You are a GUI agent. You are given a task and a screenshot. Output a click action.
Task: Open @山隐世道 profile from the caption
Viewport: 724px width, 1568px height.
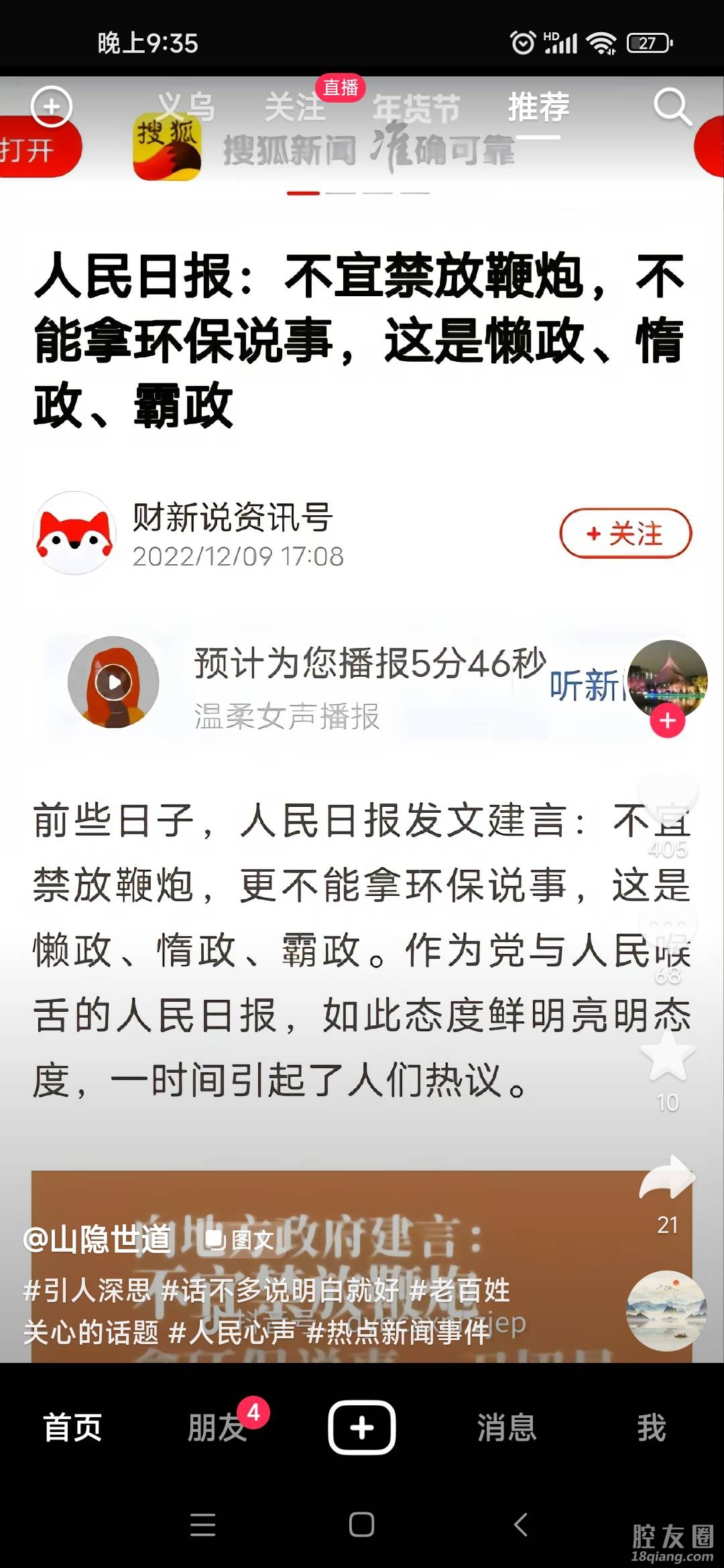98,1240
